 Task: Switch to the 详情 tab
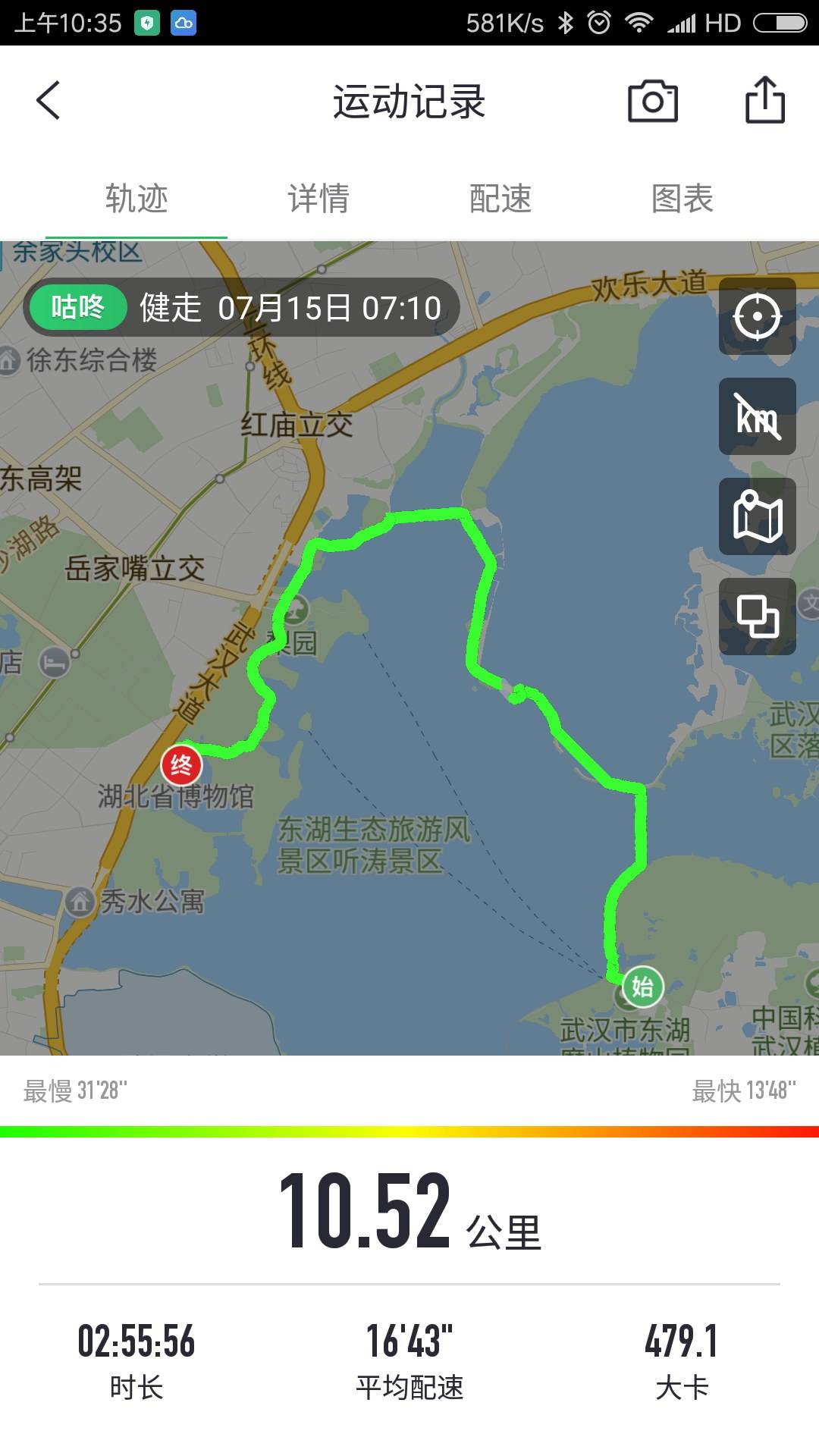[x=318, y=199]
